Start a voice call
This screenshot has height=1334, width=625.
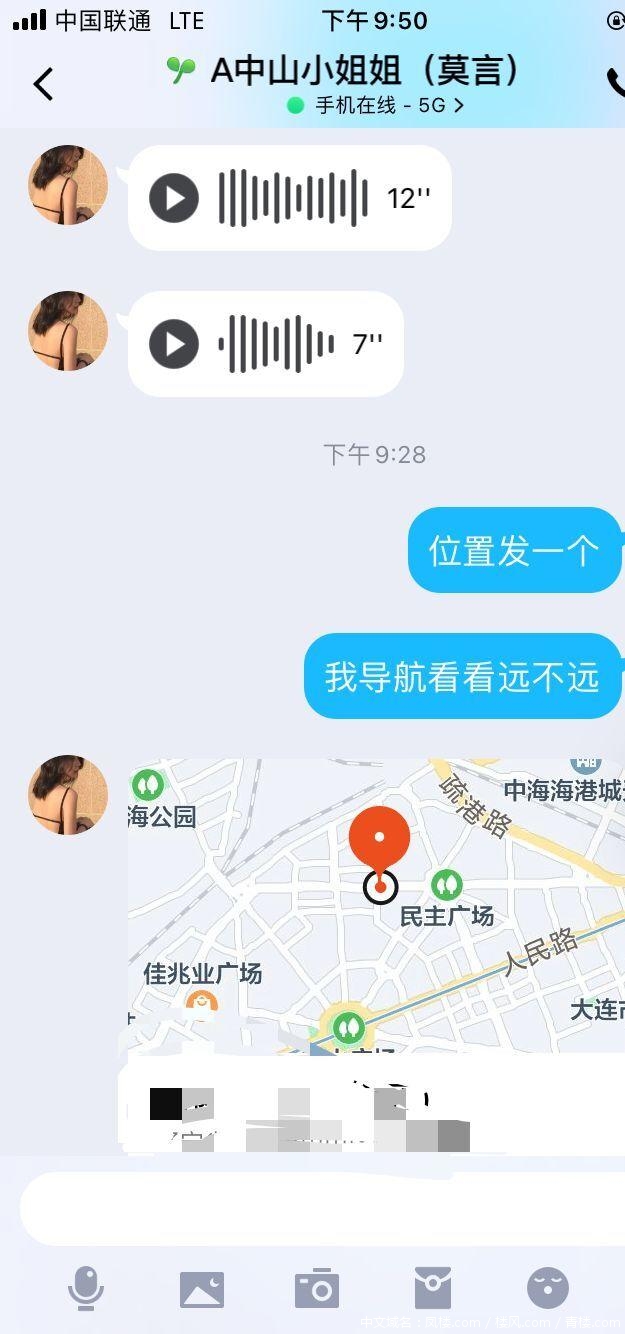click(x=614, y=83)
